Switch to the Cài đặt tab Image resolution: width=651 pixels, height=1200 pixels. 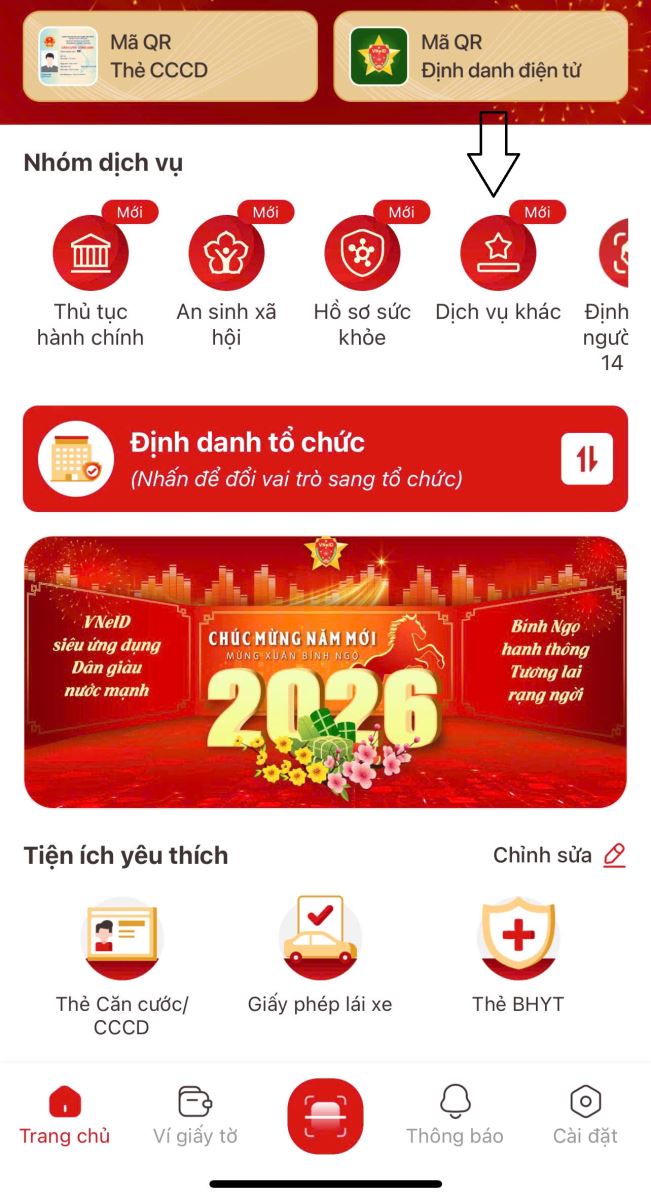(x=585, y=1115)
